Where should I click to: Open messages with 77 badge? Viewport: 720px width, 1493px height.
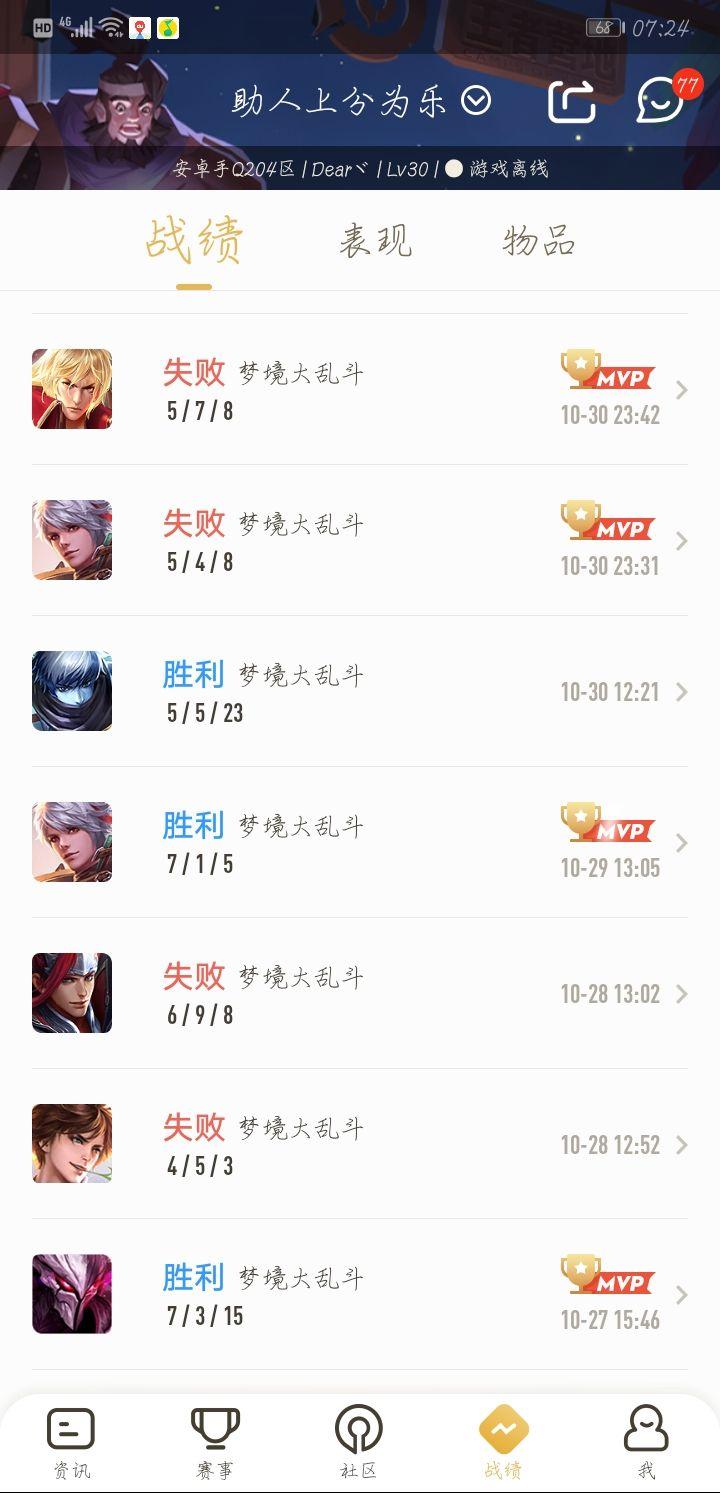coord(662,100)
